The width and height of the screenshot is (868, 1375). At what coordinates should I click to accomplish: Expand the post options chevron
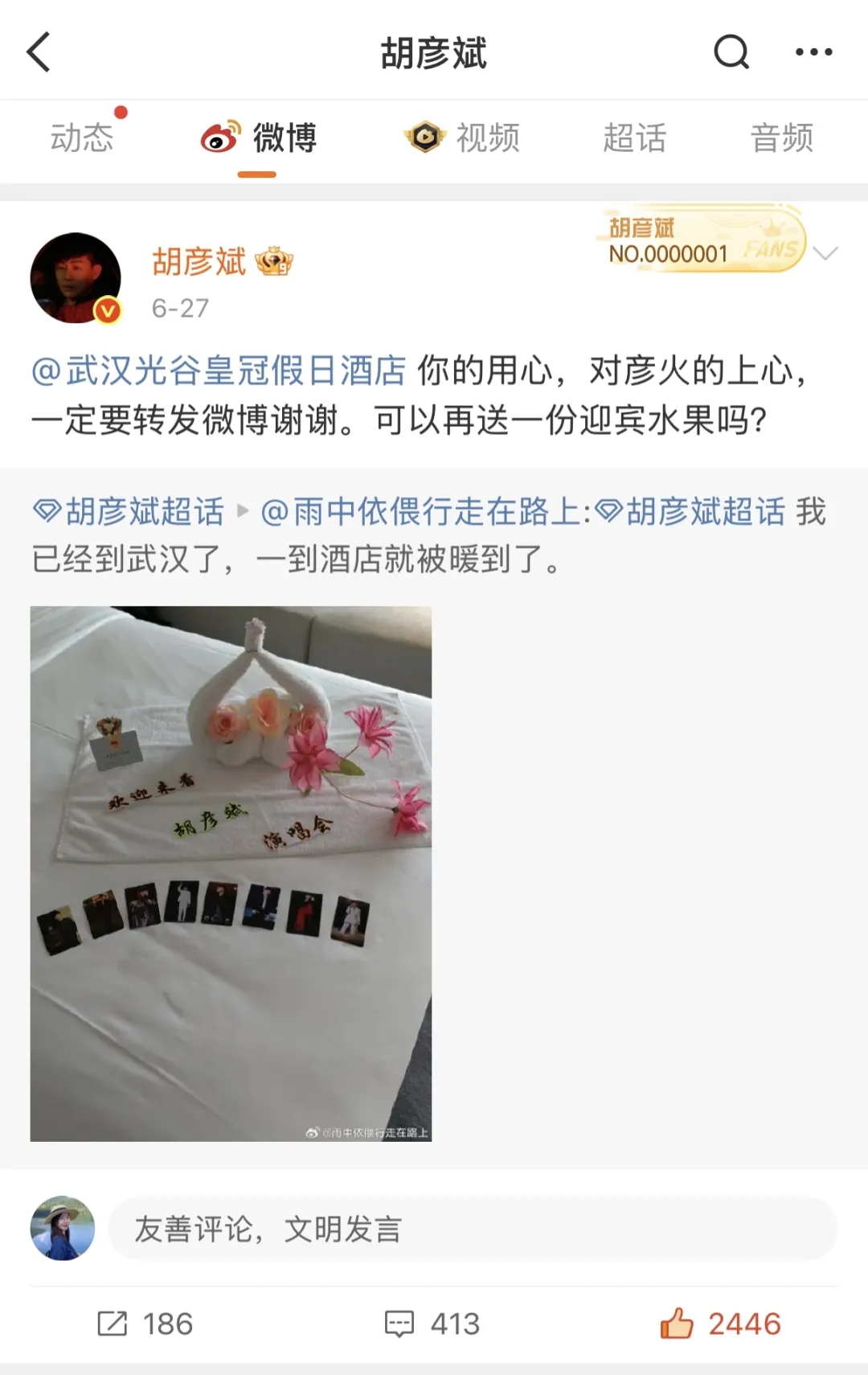(x=825, y=254)
